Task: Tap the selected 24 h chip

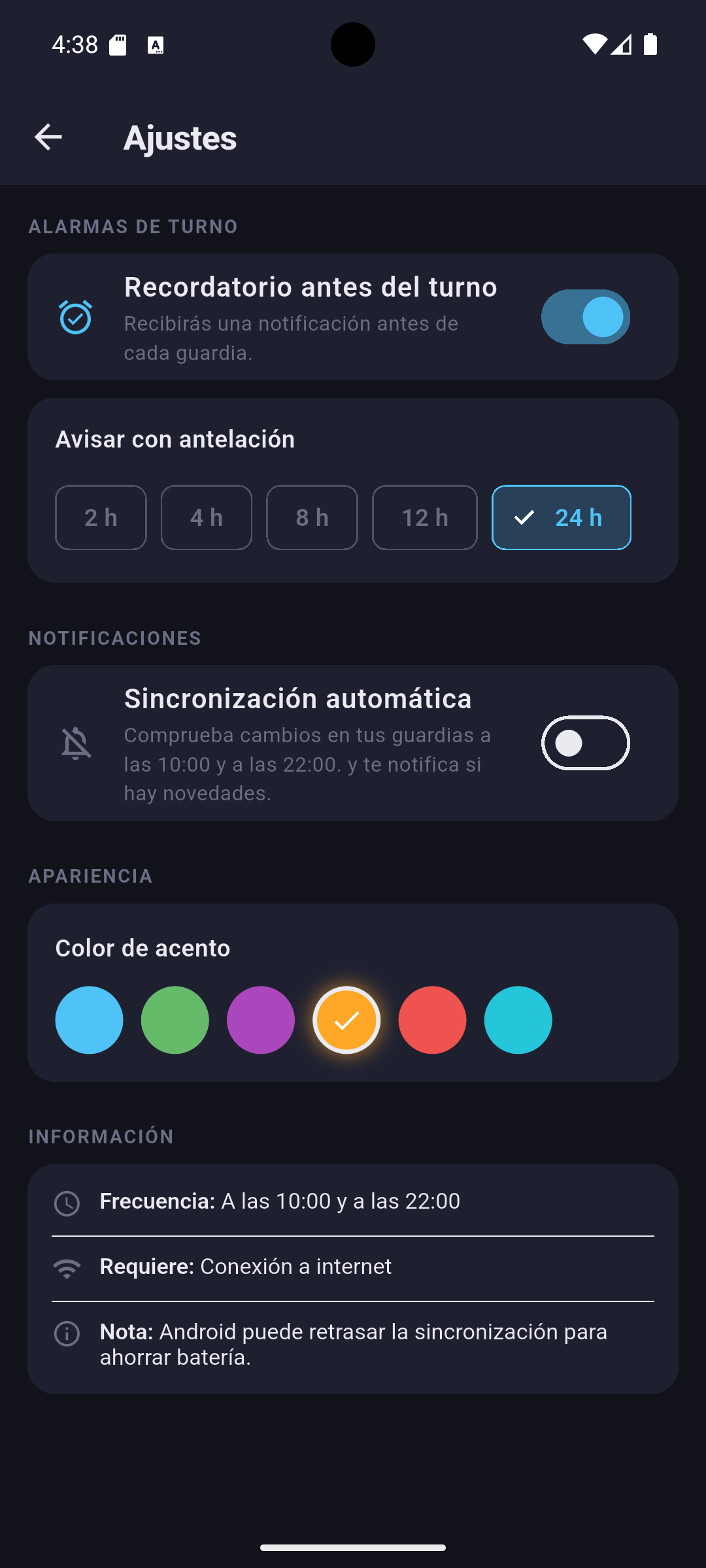Action: point(561,517)
